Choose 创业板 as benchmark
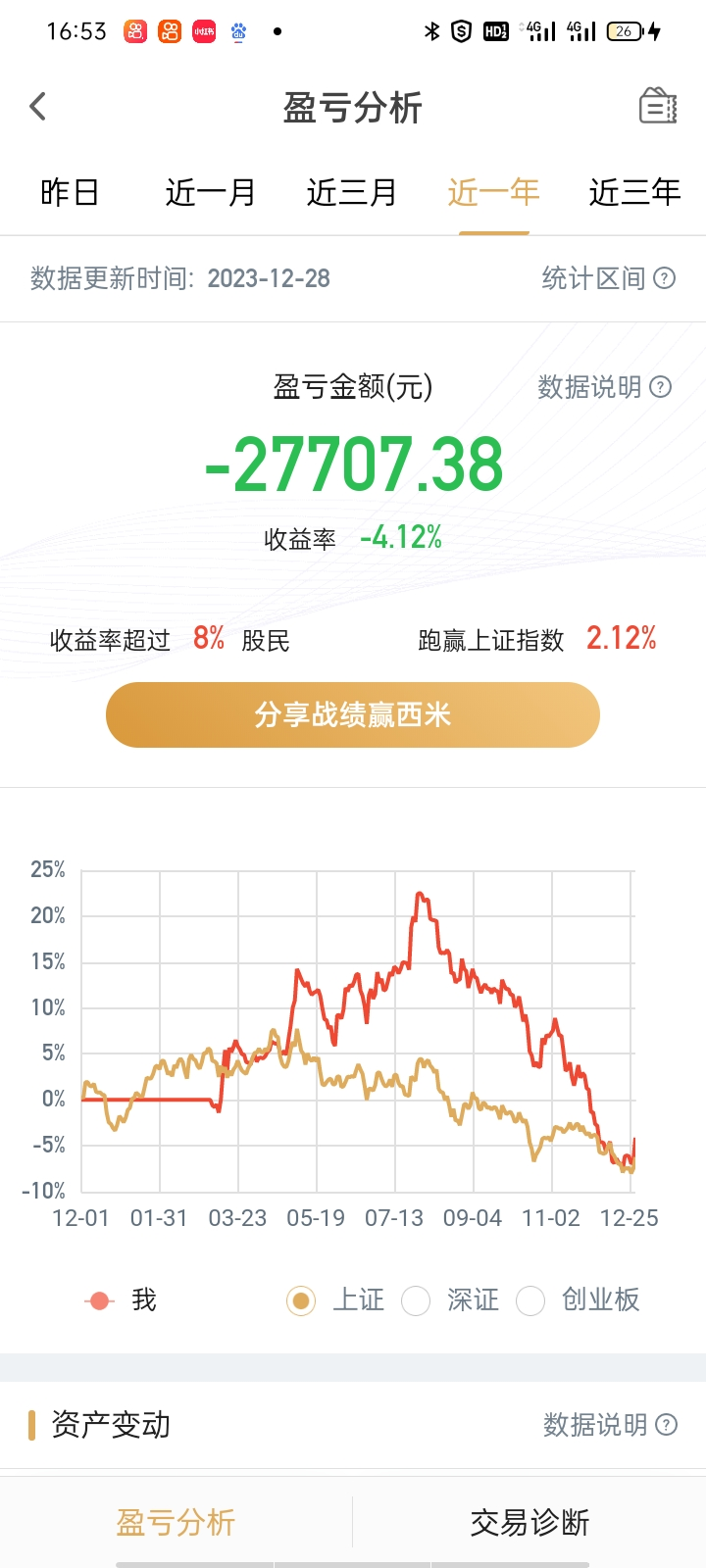The image size is (706, 1568). click(x=530, y=1300)
